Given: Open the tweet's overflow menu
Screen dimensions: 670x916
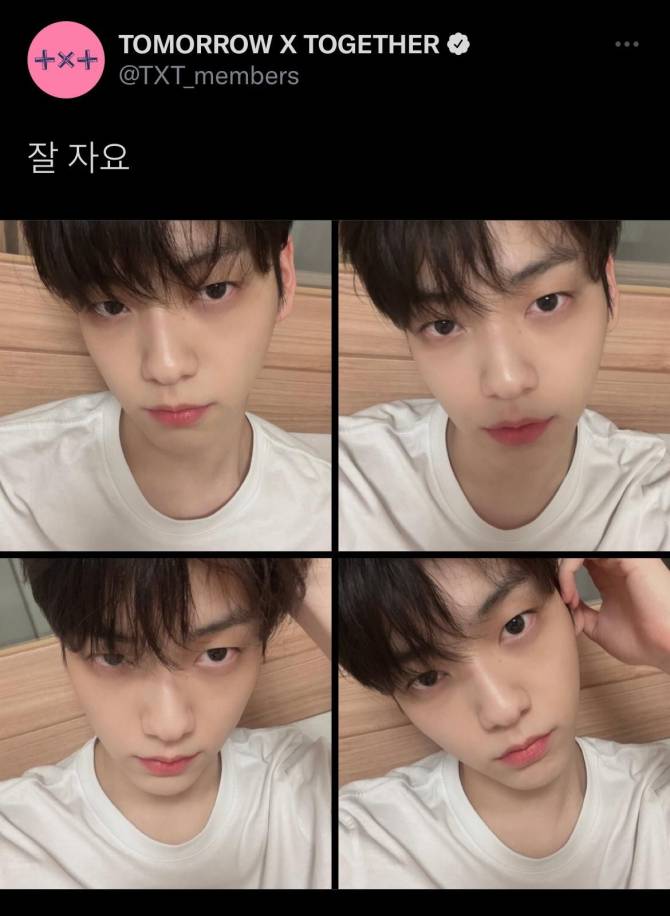Looking at the screenshot, I should coord(626,45).
